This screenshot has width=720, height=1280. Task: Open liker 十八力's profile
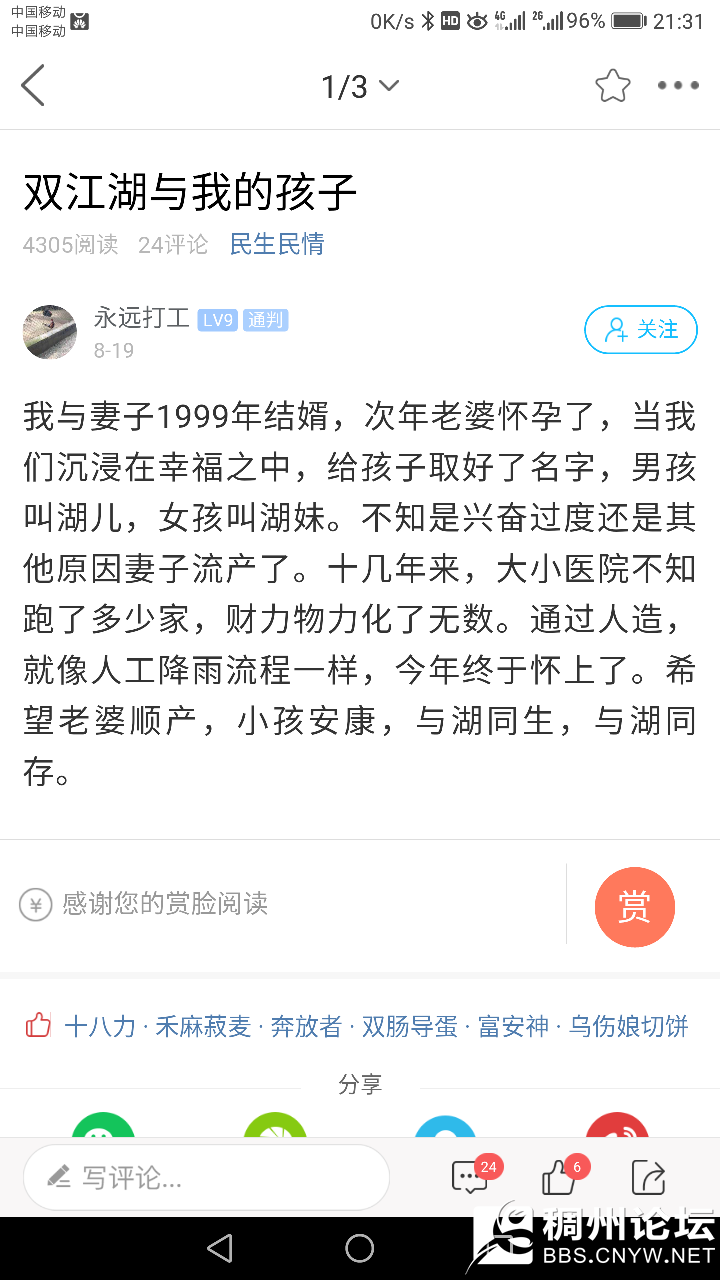pos(99,1026)
